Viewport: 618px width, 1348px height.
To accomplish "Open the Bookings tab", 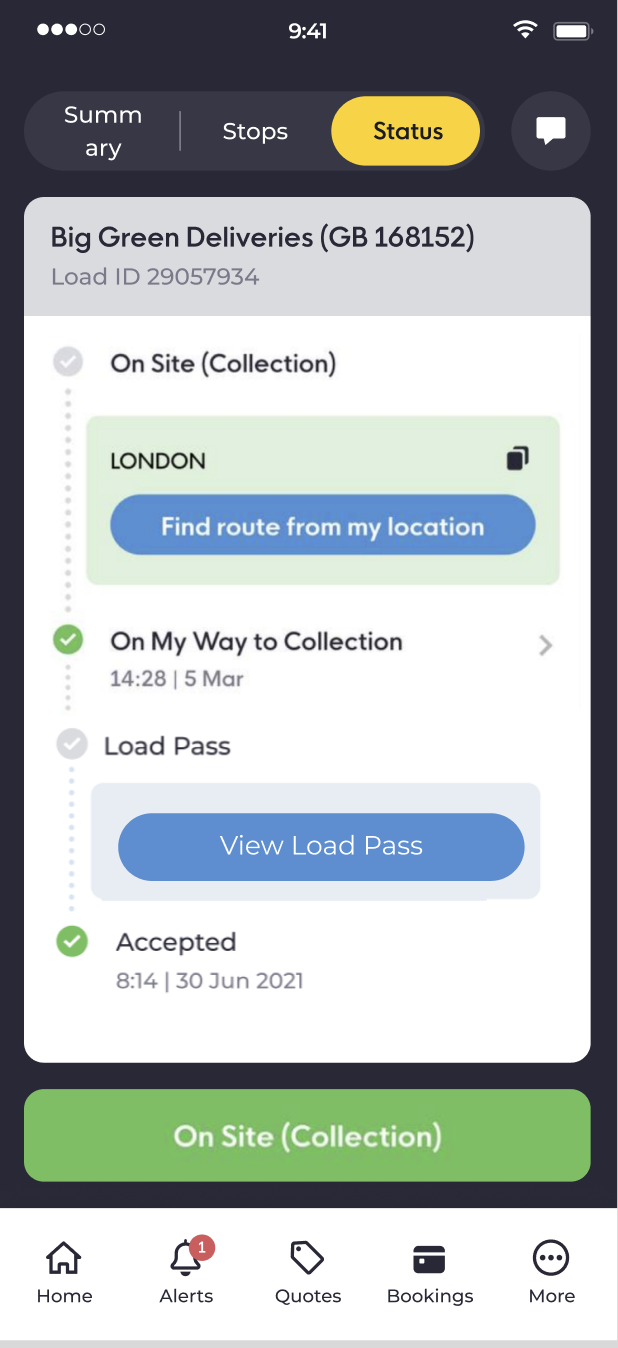I will 430,1272.
